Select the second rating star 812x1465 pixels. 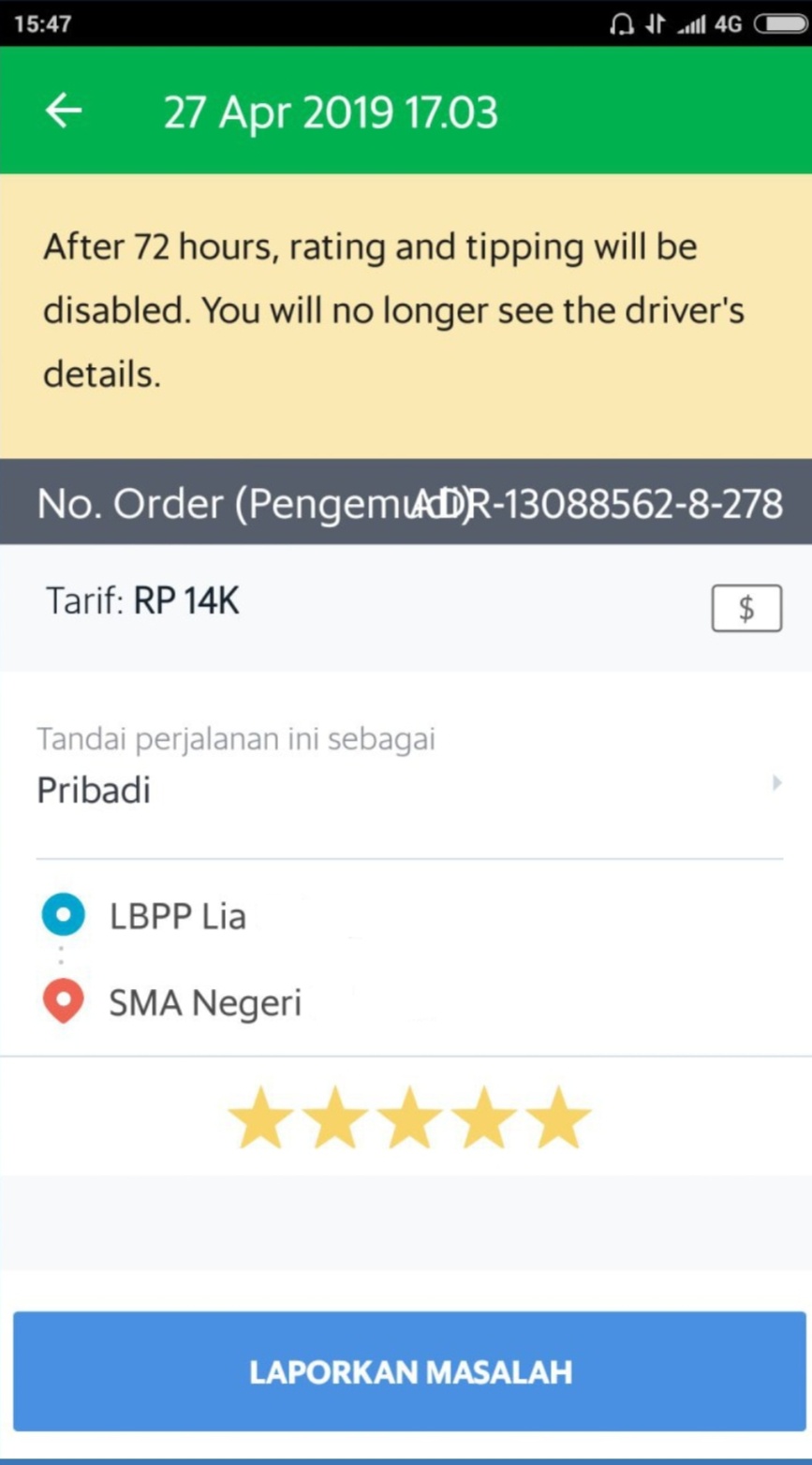335,1115
